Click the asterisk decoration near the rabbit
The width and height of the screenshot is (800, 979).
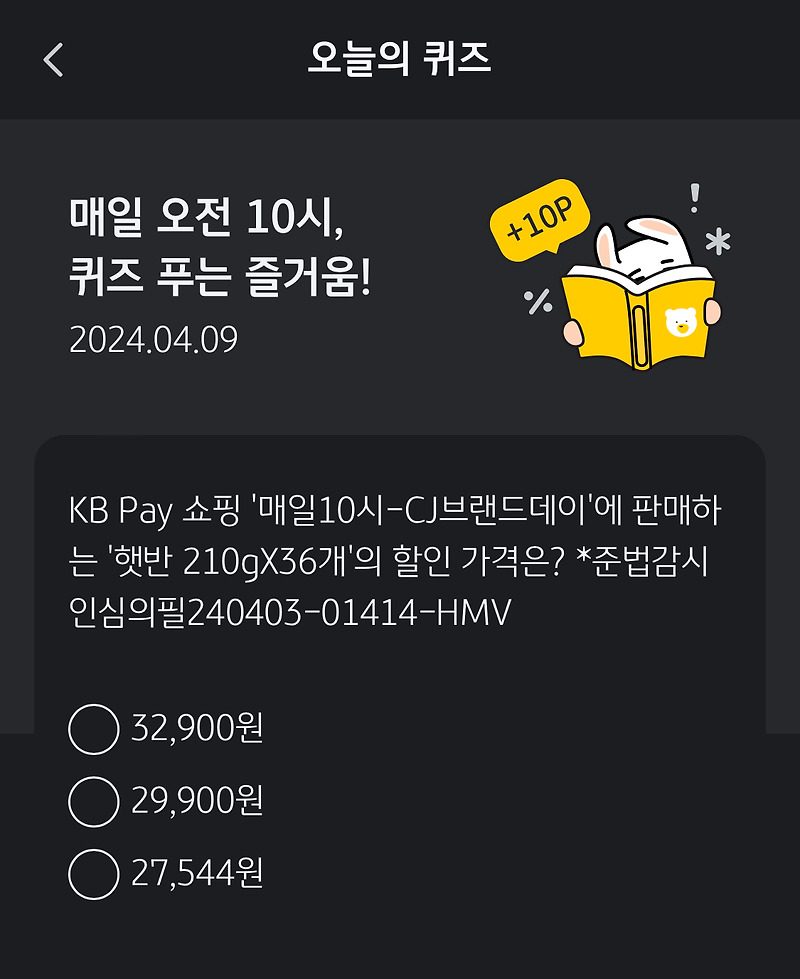click(716, 240)
